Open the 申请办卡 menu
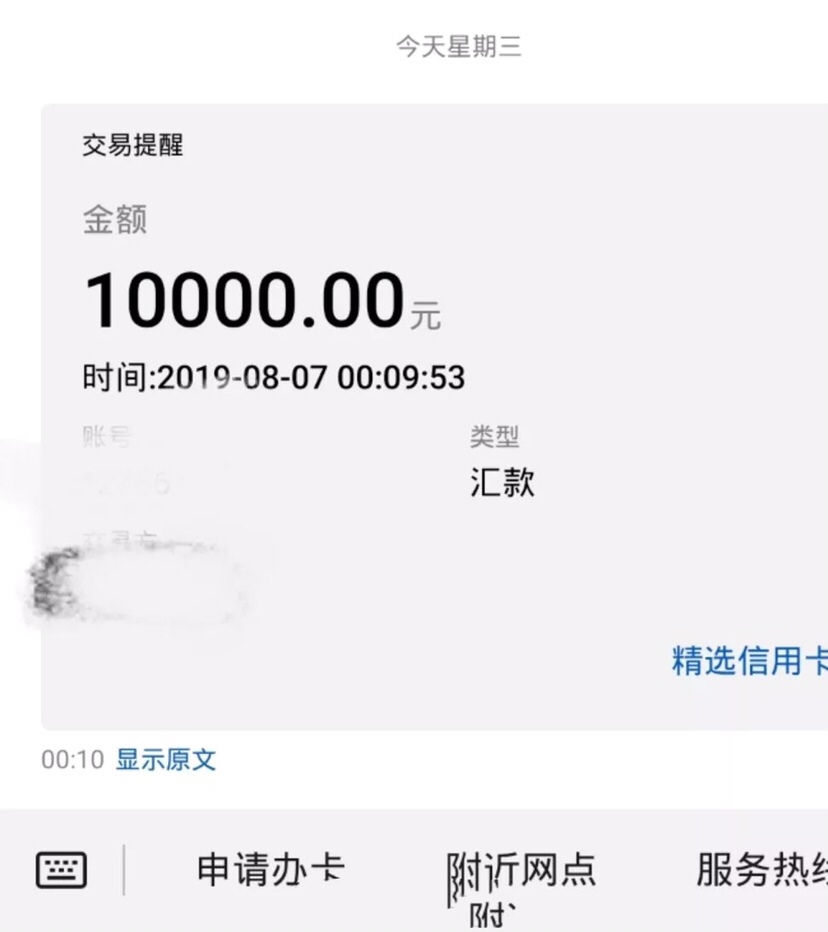Image resolution: width=828 pixels, height=932 pixels. coord(271,870)
